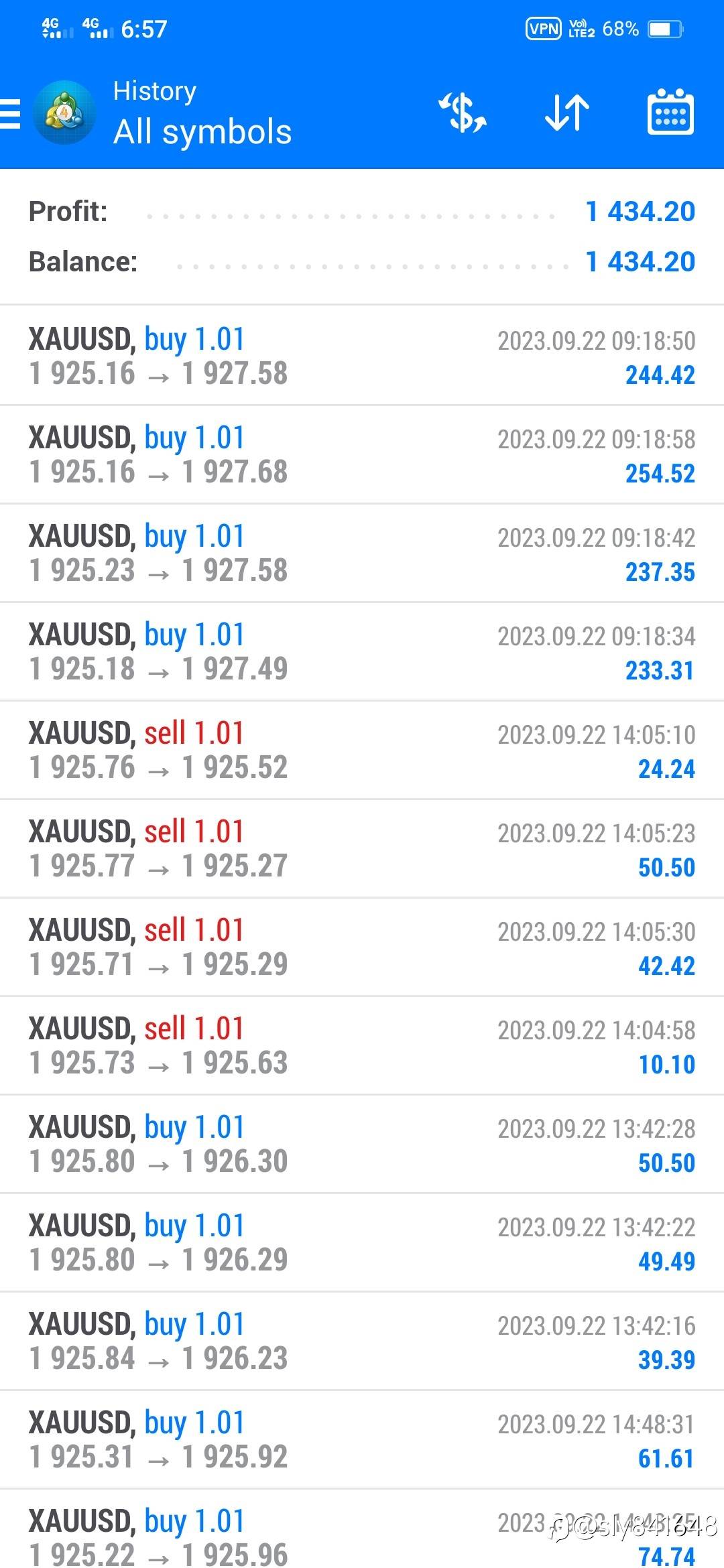The height and width of the screenshot is (1568, 724).
Task: Open the buy trade closed at 13:42:28
Action: pyautogui.click(x=362, y=1144)
